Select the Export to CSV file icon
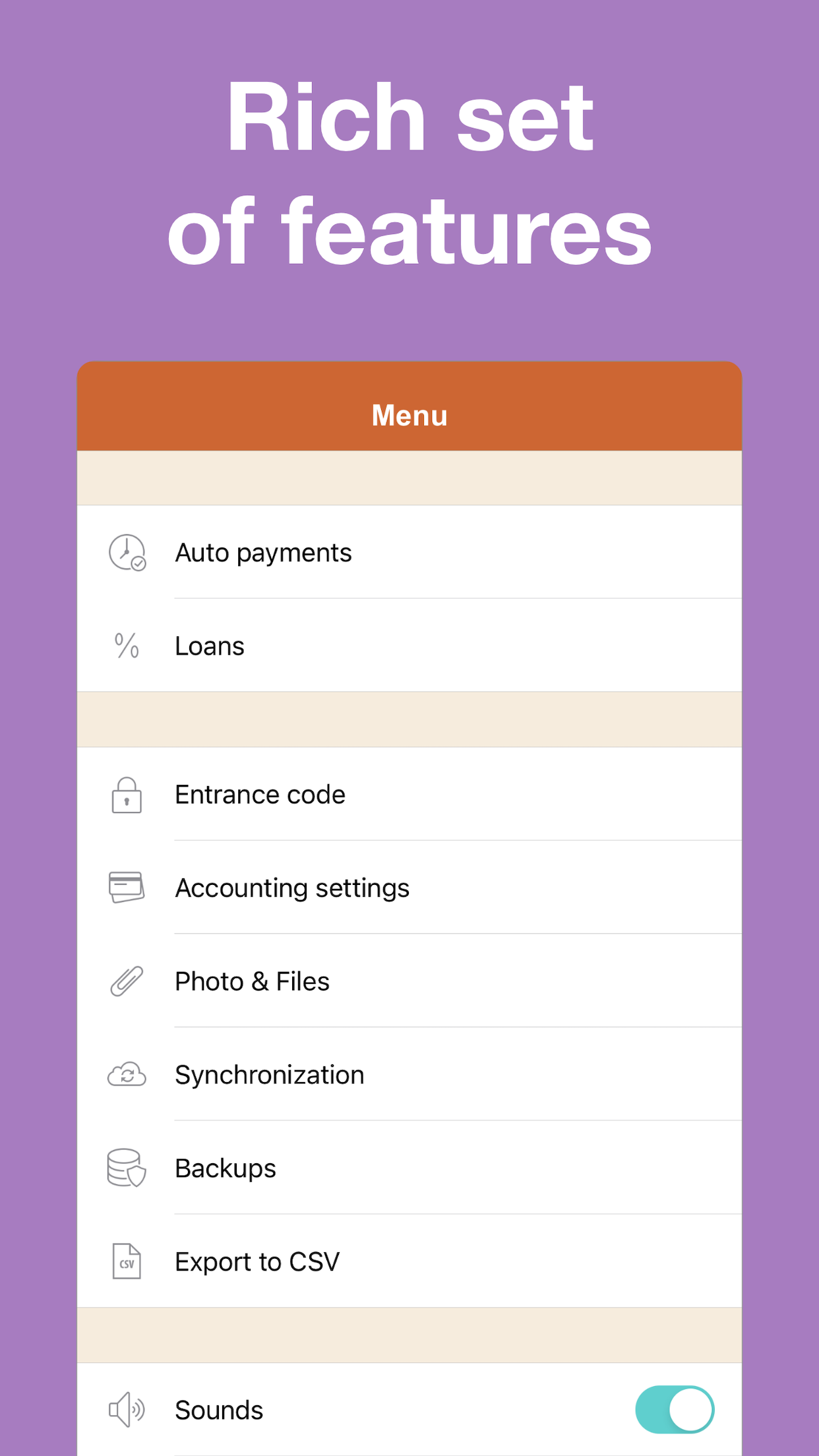This screenshot has width=819, height=1456. click(x=125, y=1261)
